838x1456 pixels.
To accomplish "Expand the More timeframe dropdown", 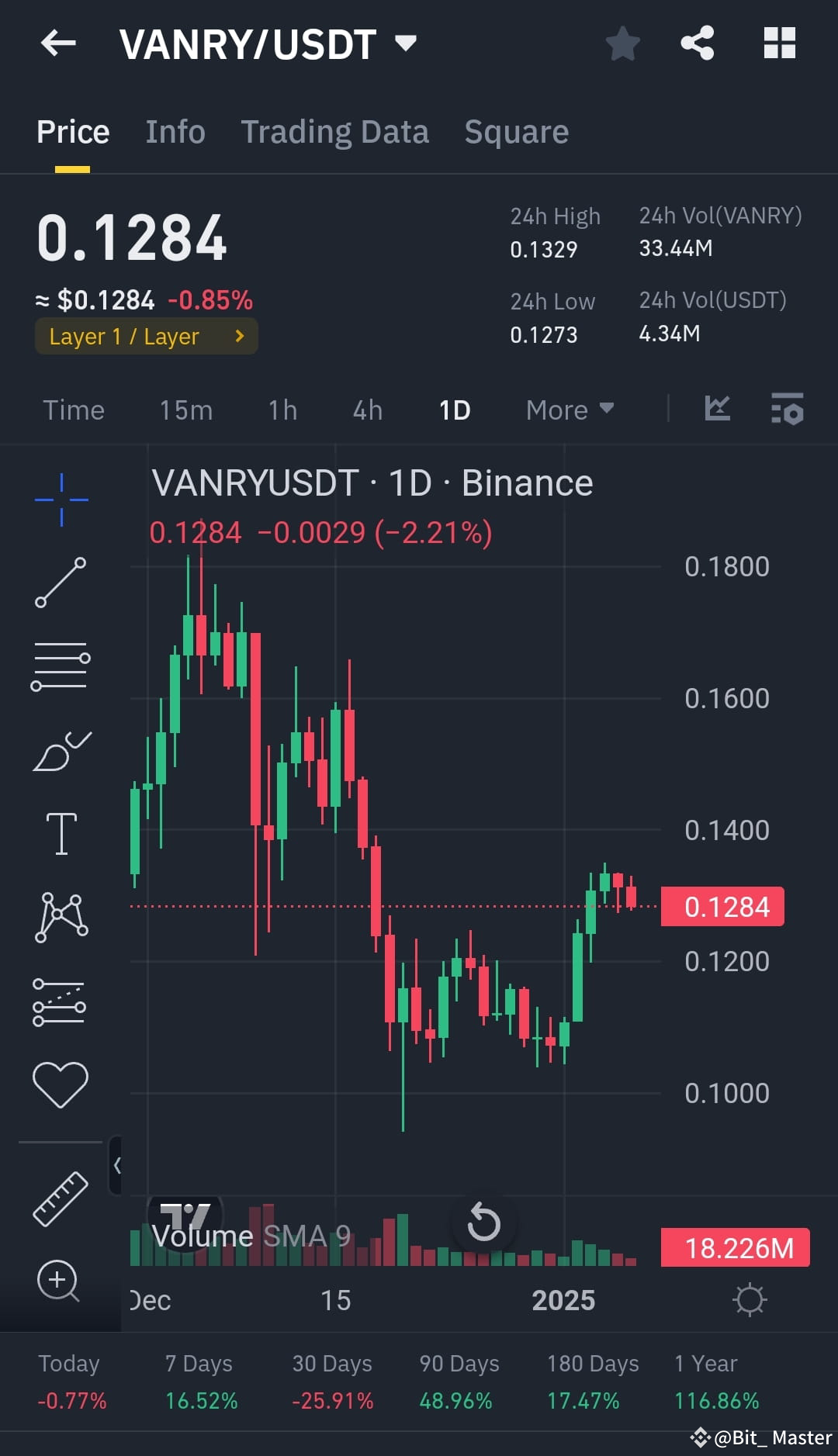I will pyautogui.click(x=569, y=410).
